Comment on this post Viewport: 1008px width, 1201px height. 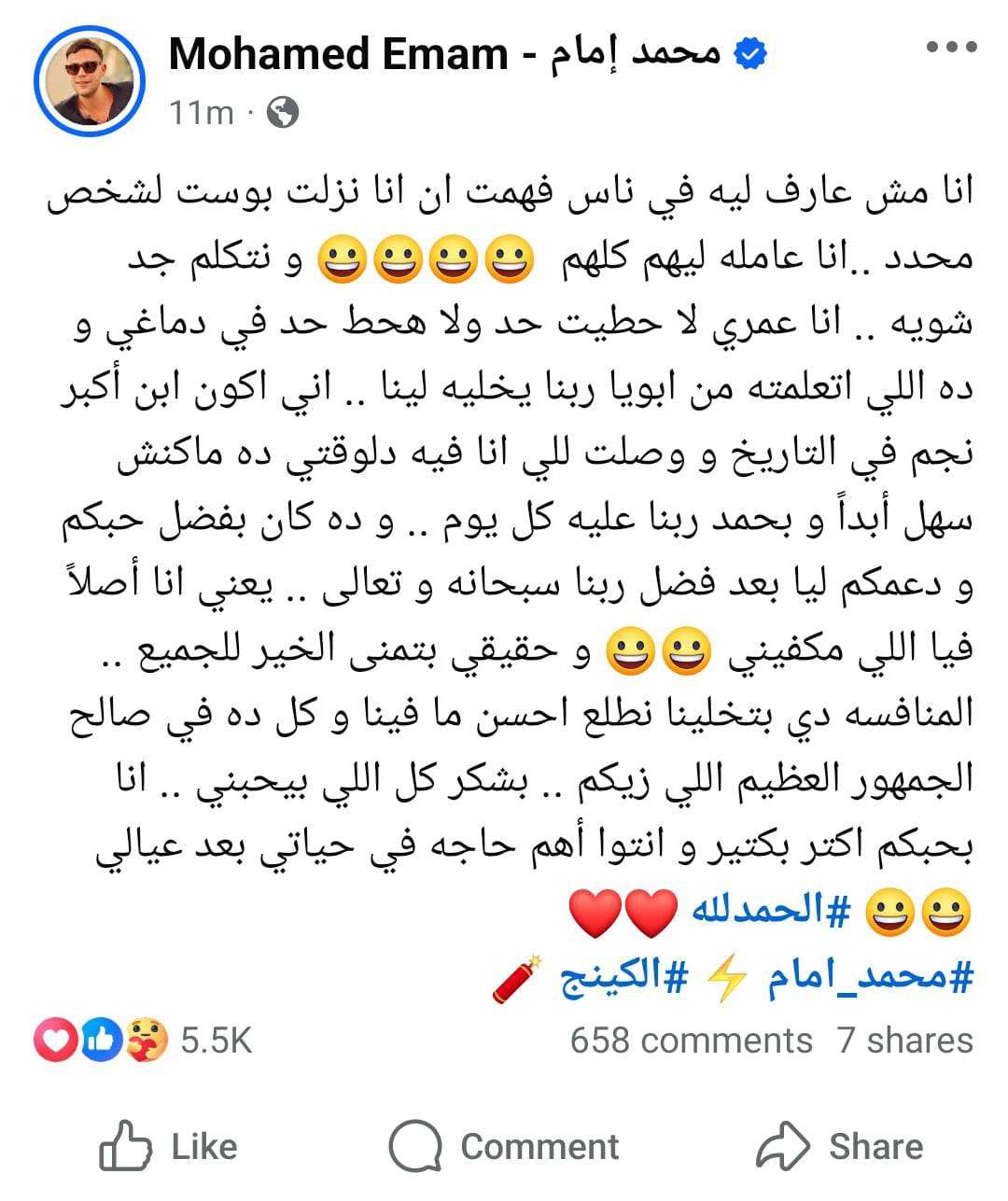(x=504, y=1146)
